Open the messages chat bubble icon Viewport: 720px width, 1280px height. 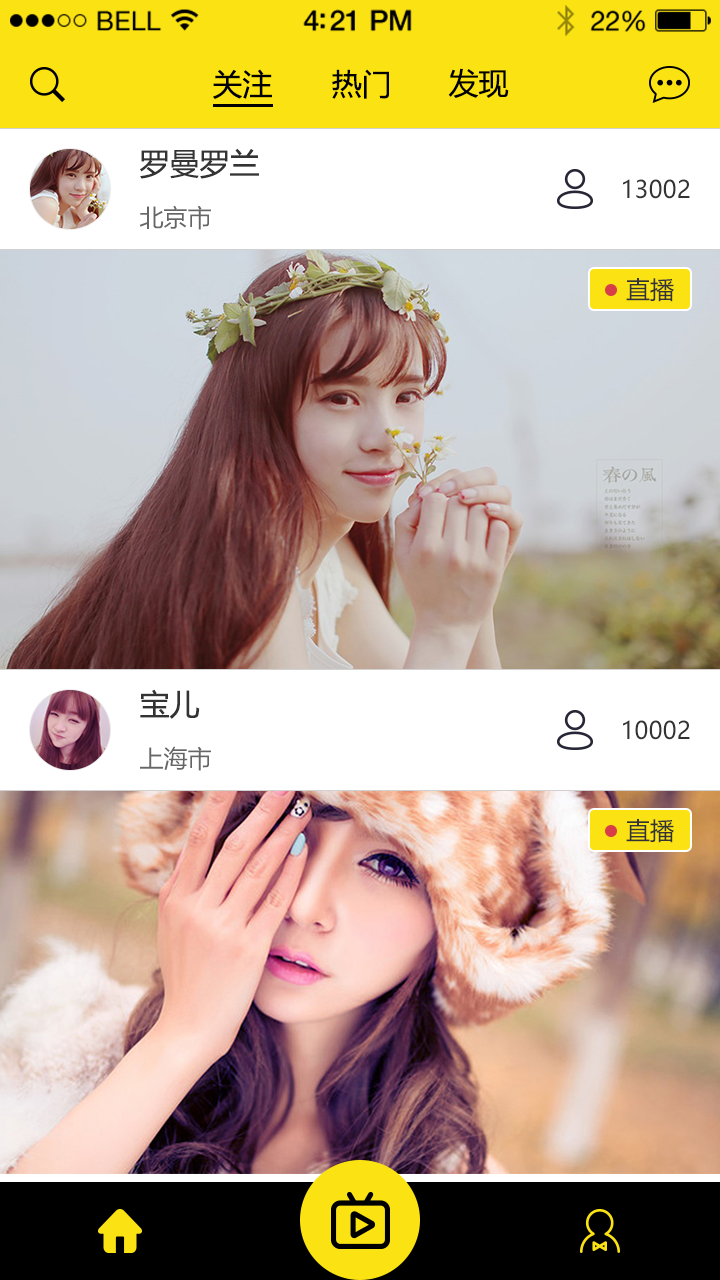tap(669, 85)
